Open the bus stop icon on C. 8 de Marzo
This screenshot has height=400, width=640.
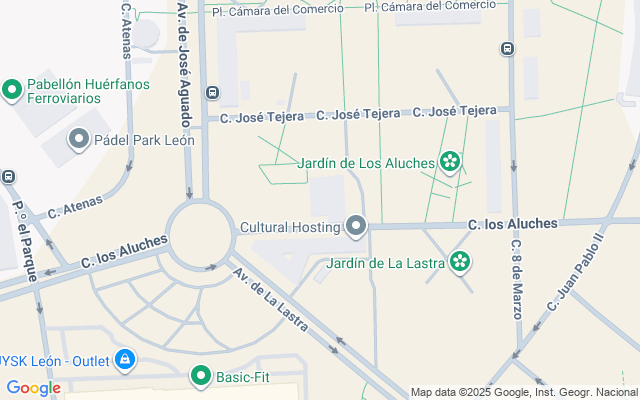pyautogui.click(x=508, y=48)
